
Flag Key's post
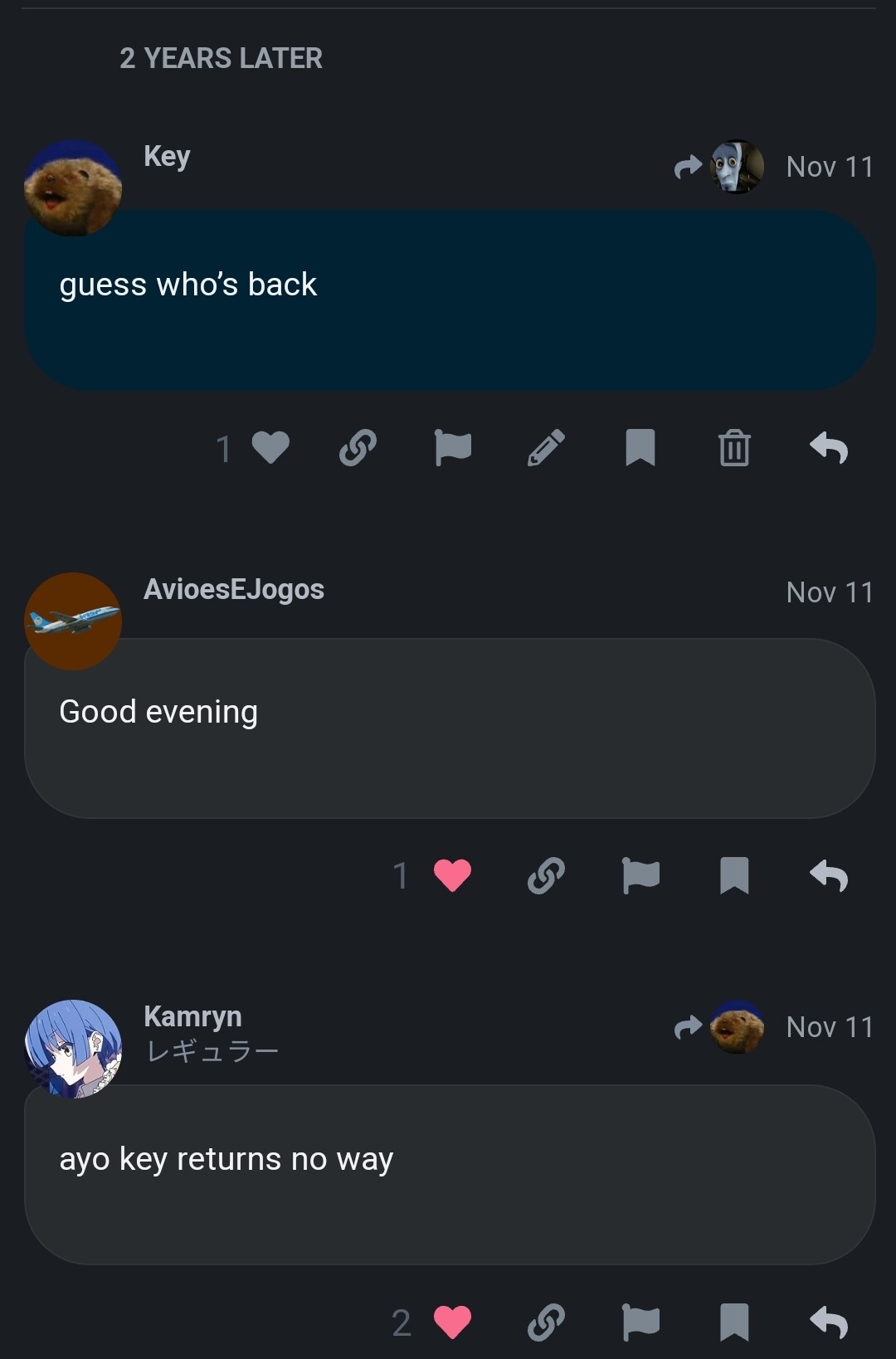[453, 448]
